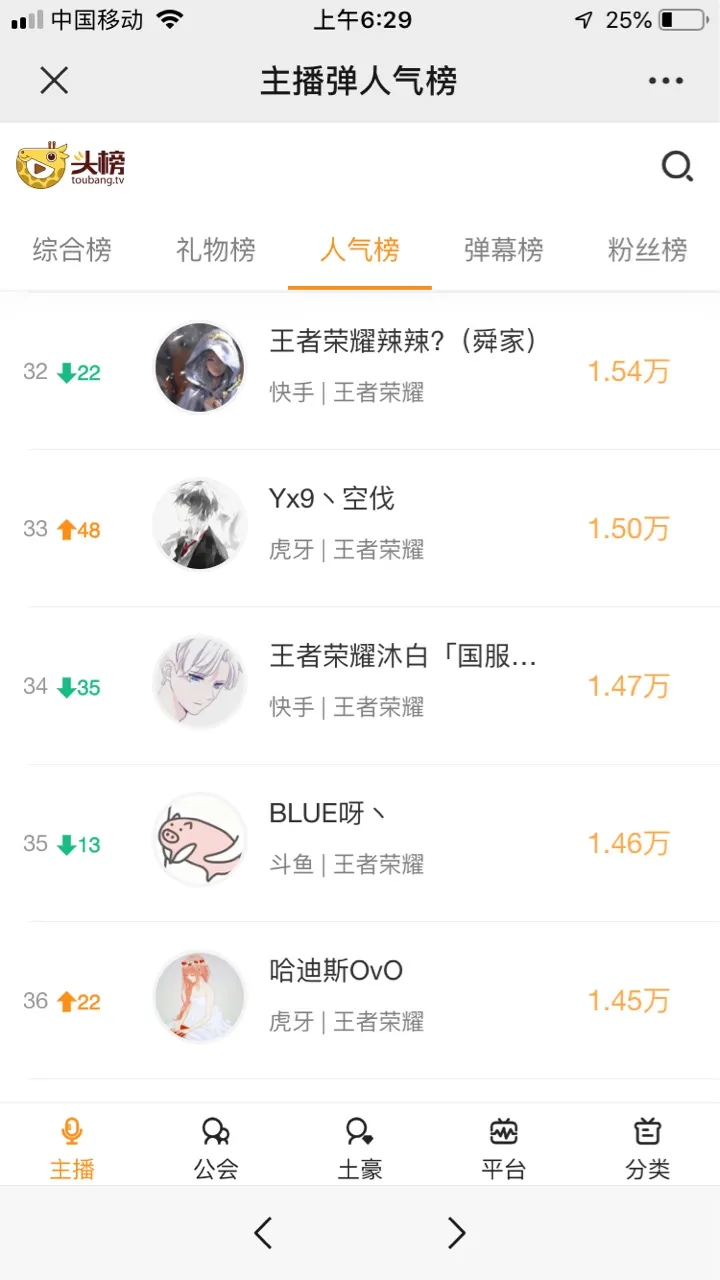Open streamer 王者荣耀辣辣?(舜家)
The image size is (720, 1280).
click(403, 342)
